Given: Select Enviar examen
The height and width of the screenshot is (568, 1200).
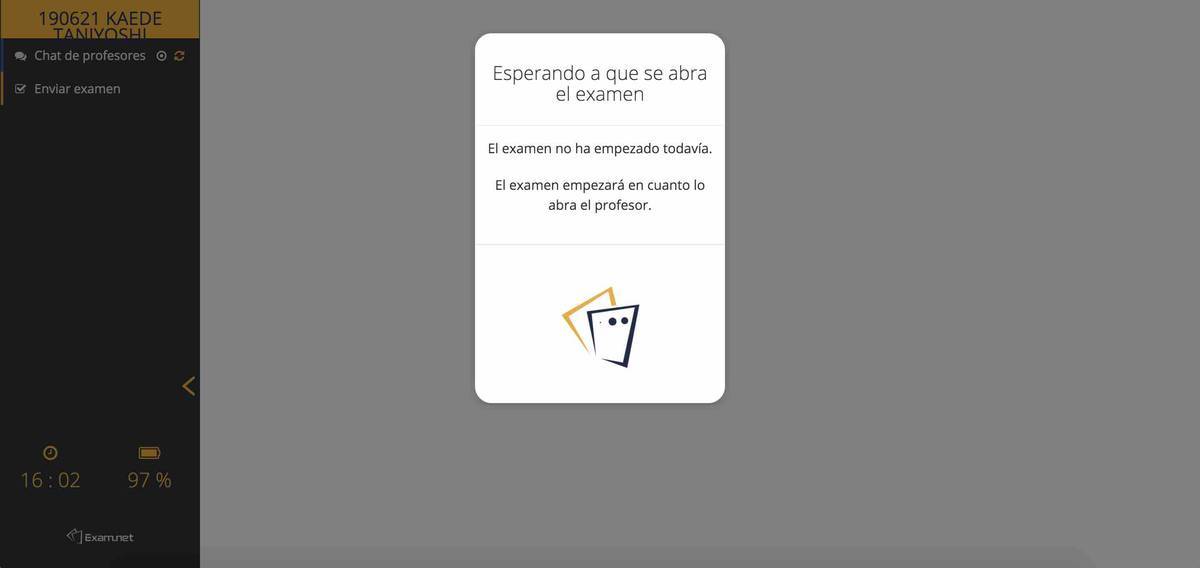Looking at the screenshot, I should click(x=77, y=89).
